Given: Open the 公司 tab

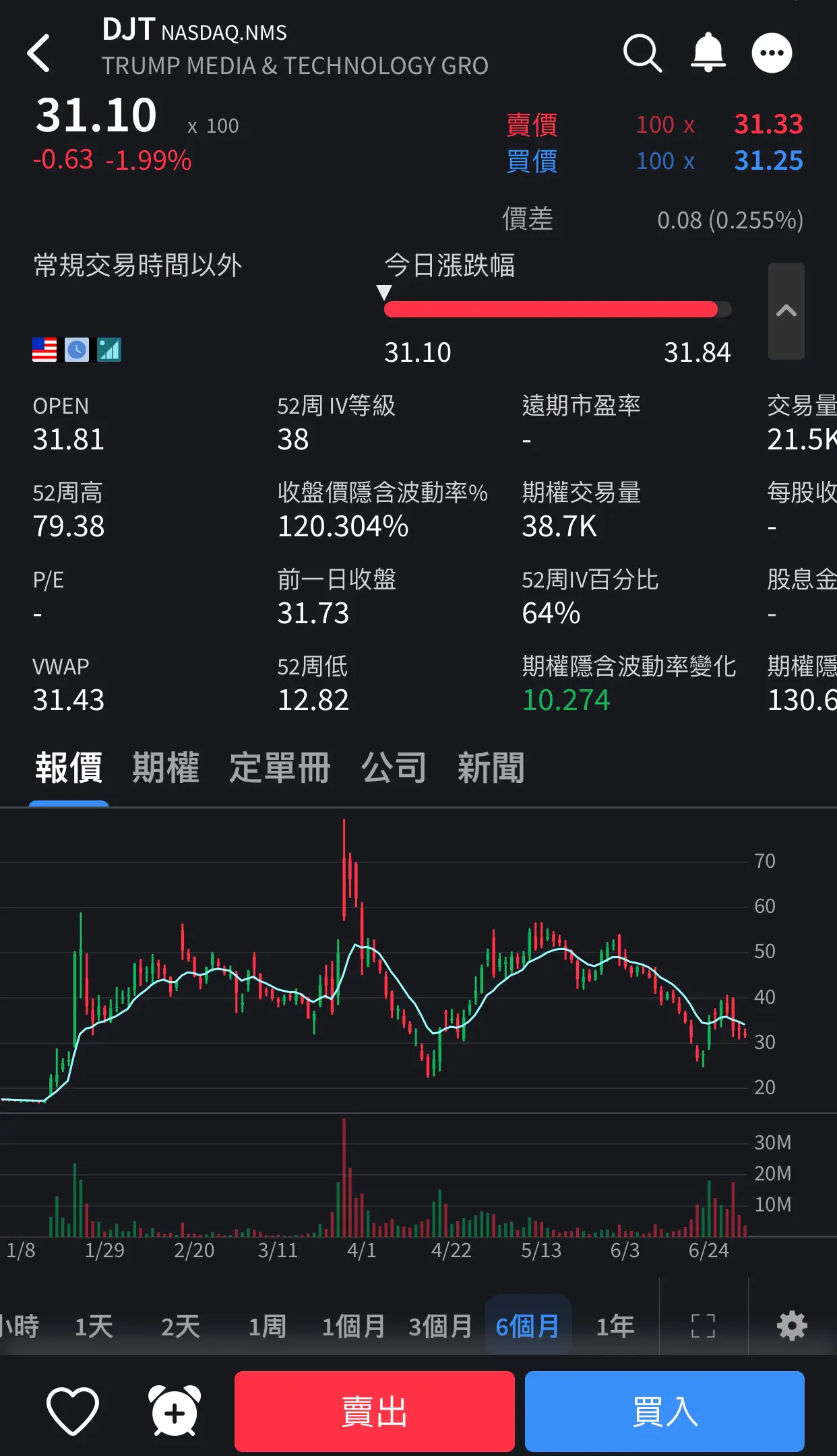Looking at the screenshot, I should [x=394, y=768].
